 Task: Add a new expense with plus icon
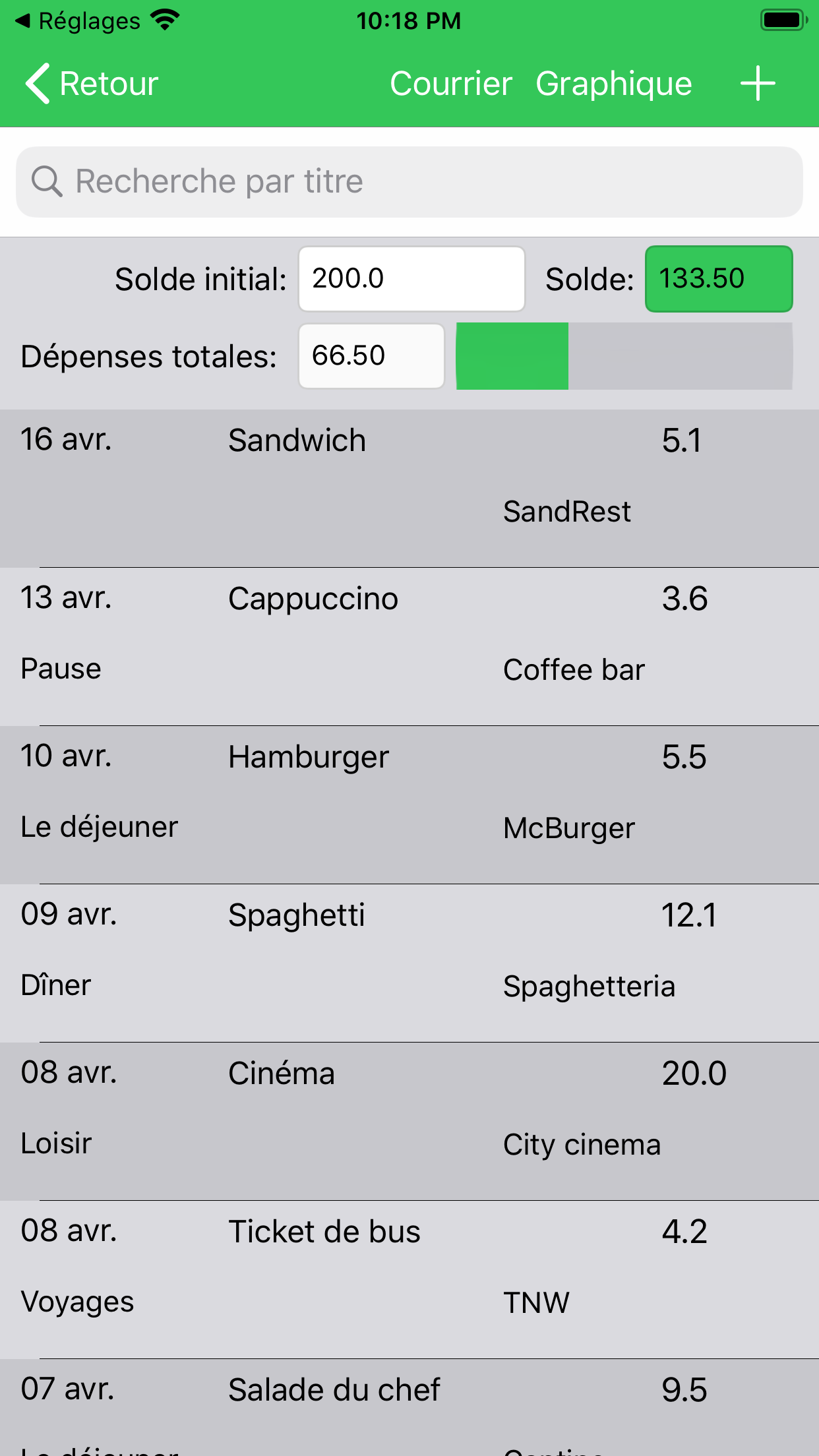pos(758,84)
